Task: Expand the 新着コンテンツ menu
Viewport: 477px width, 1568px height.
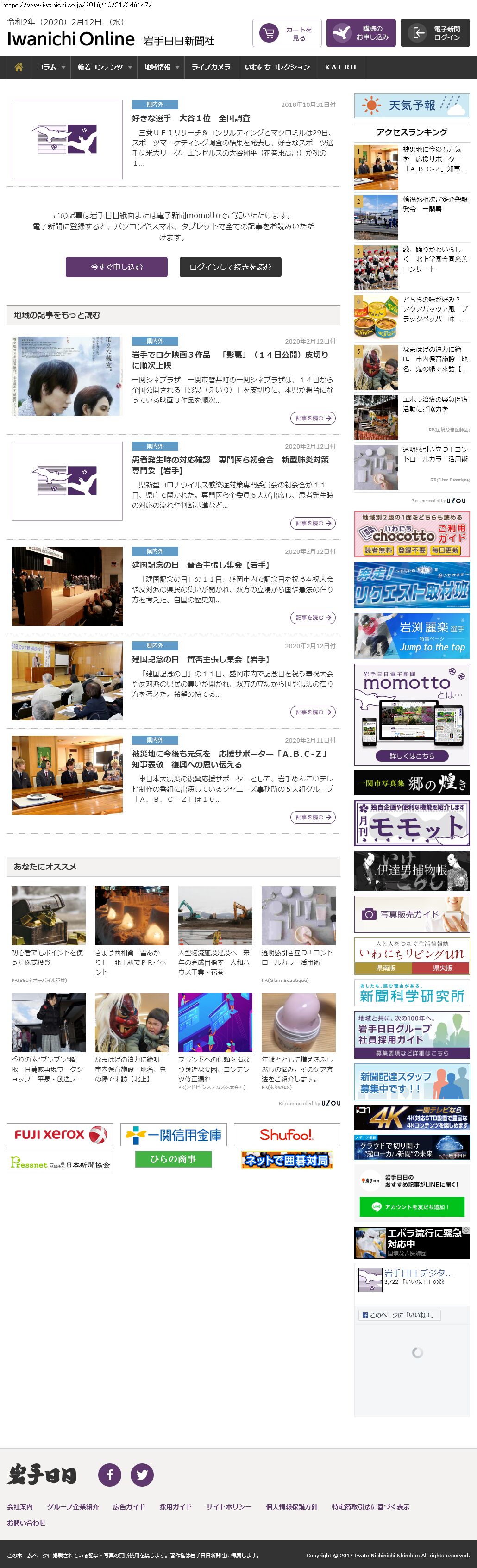Action: pyautogui.click(x=104, y=67)
